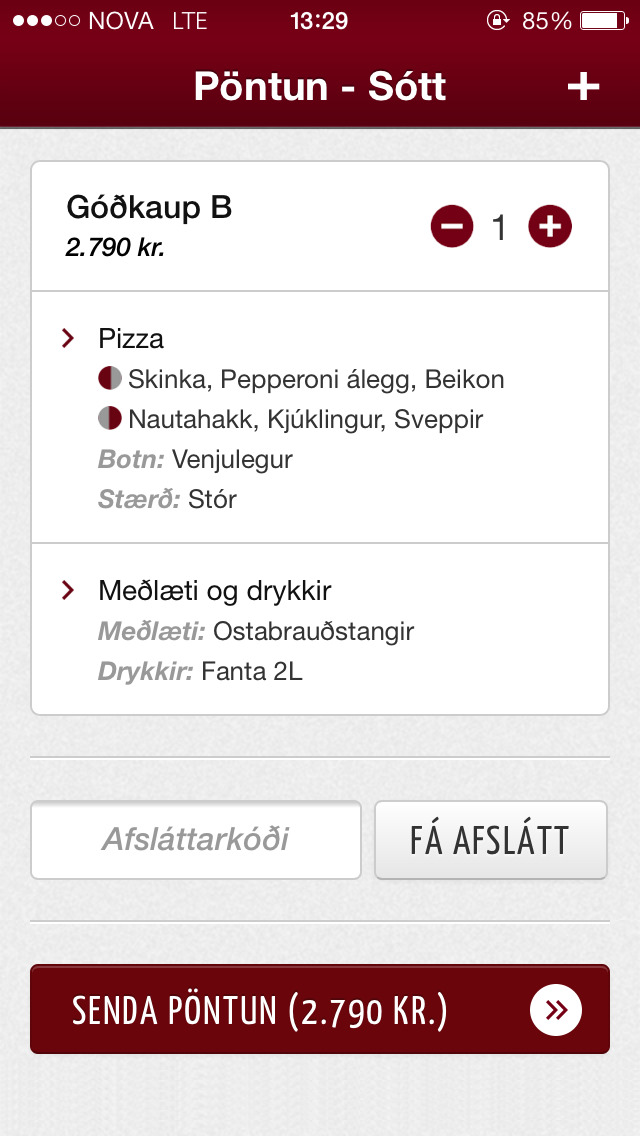Tap the plus icon in the header
Screen dimensions: 640x1136
click(x=583, y=87)
